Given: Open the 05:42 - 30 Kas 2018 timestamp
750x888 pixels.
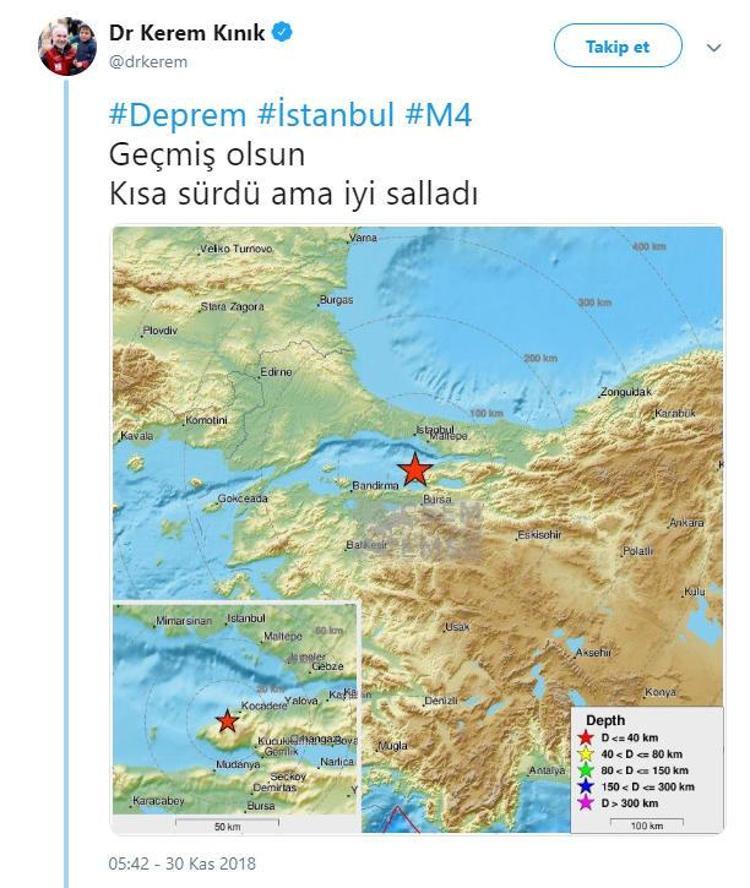Looking at the screenshot, I should coord(182,863).
